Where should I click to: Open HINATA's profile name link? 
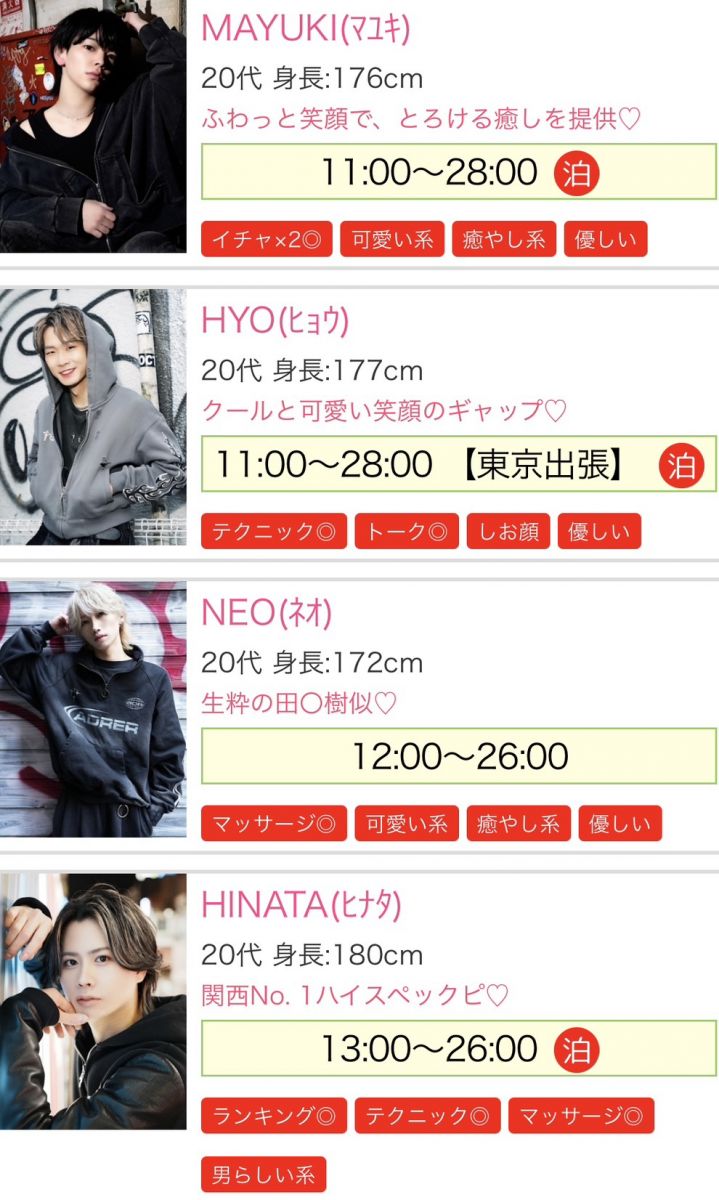[x=301, y=904]
